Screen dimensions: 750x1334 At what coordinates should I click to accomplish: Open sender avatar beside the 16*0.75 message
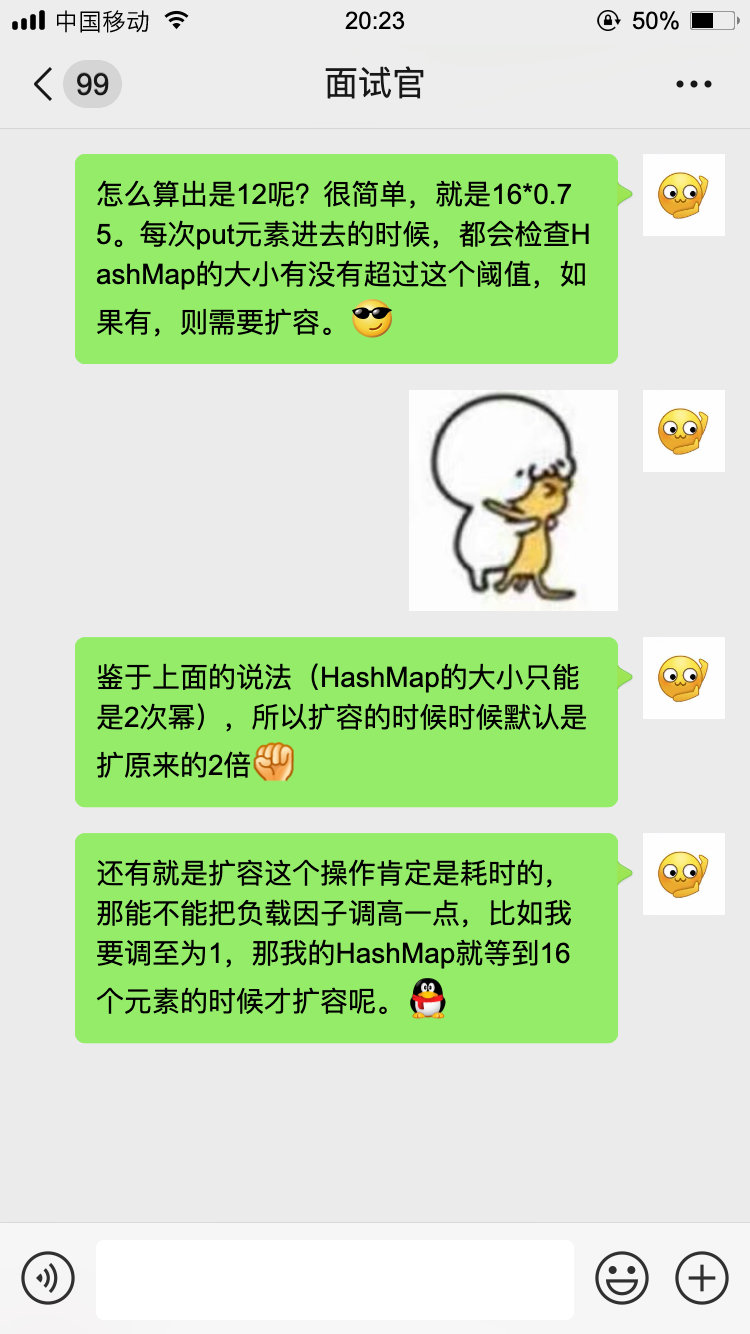tap(683, 195)
